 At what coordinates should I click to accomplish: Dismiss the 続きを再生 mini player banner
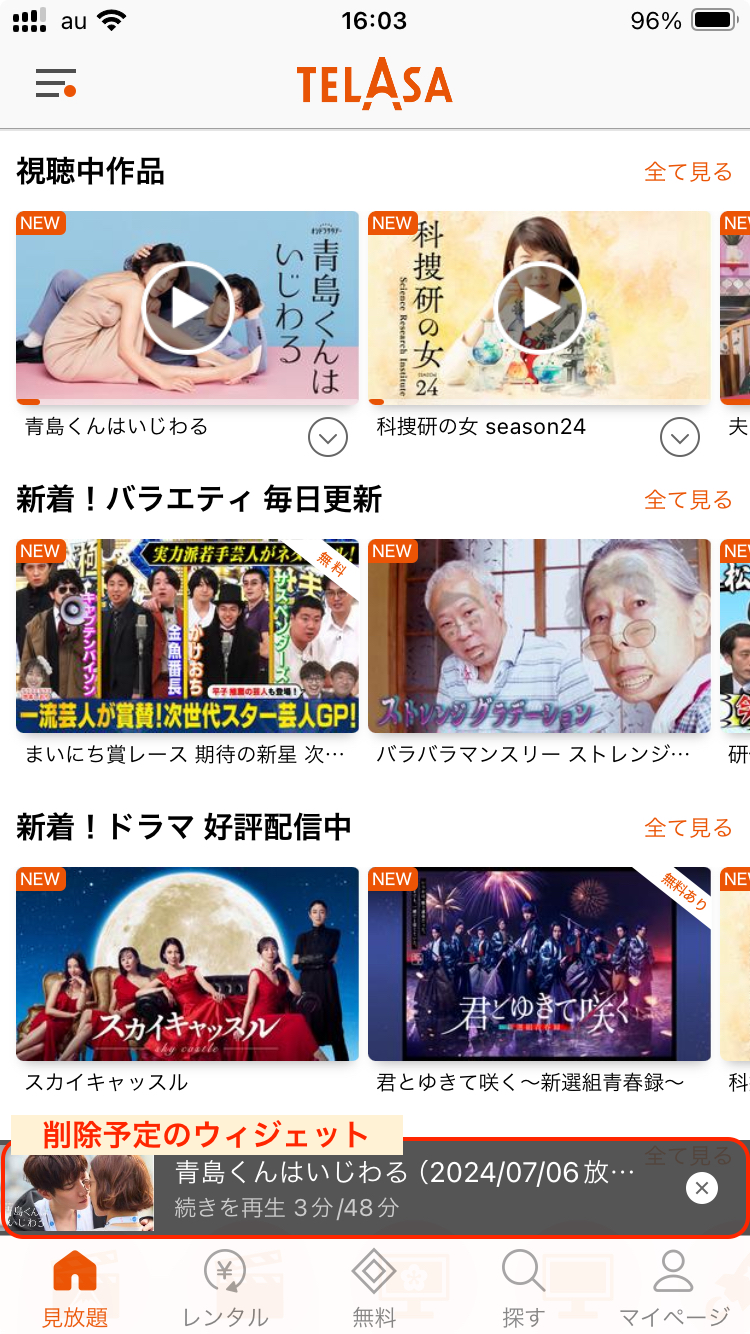pyautogui.click(x=702, y=1188)
